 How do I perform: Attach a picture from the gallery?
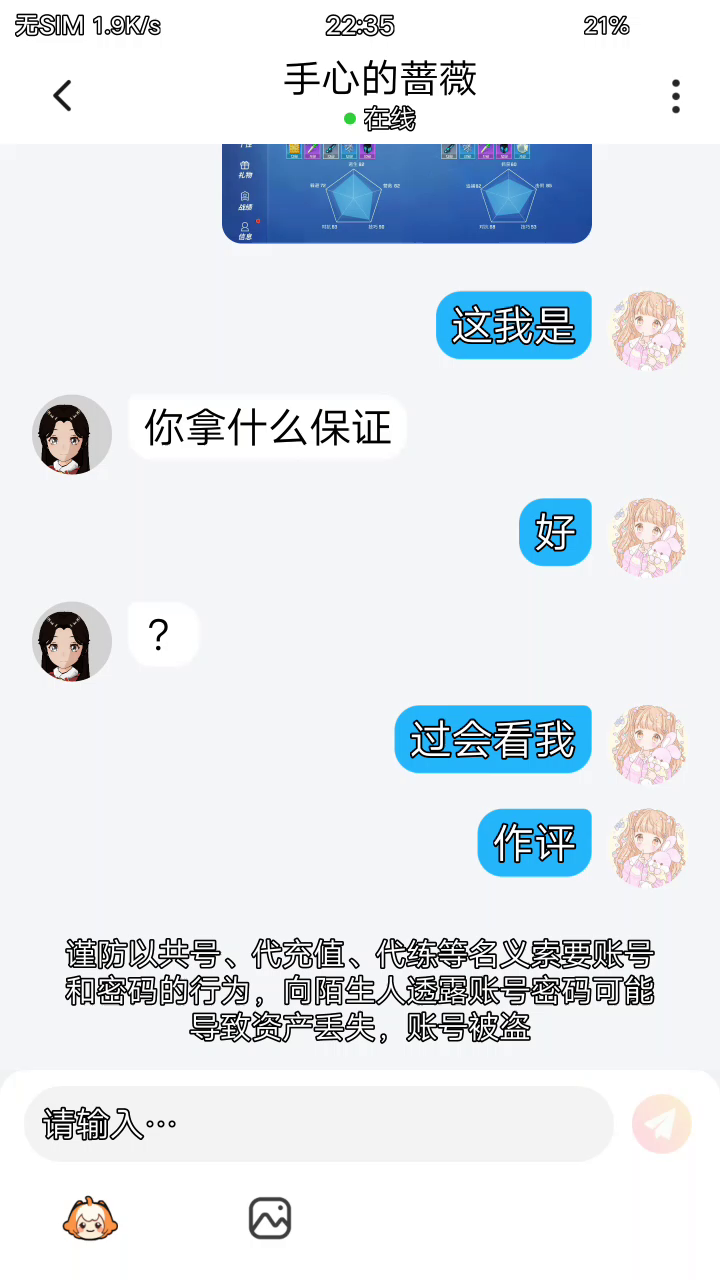click(x=270, y=1219)
